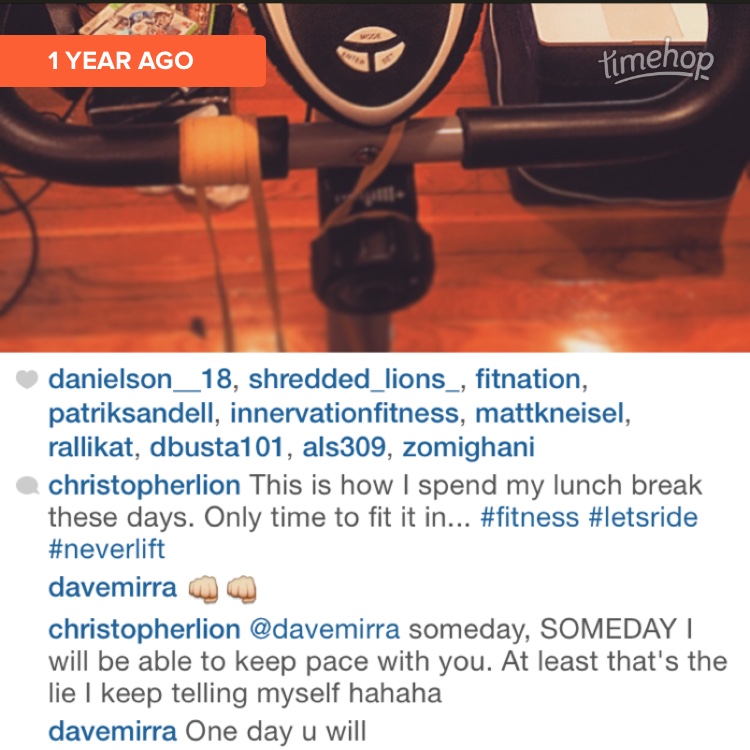Open davemirra's profile beside the fist emojis
This screenshot has height=750, width=750.
click(x=112, y=590)
